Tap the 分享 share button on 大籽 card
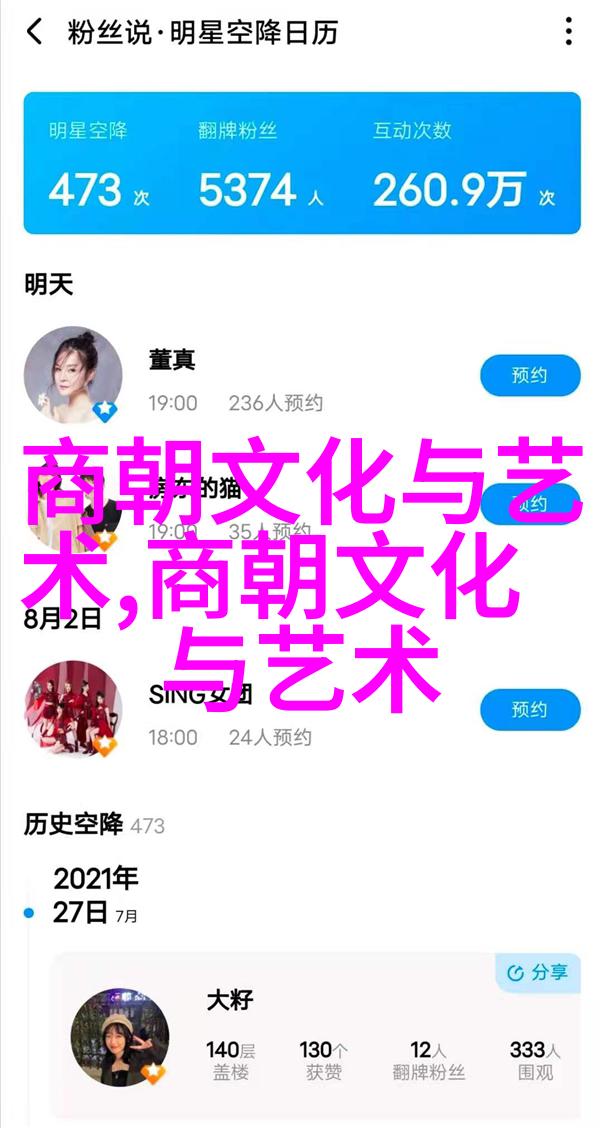 (x=537, y=972)
